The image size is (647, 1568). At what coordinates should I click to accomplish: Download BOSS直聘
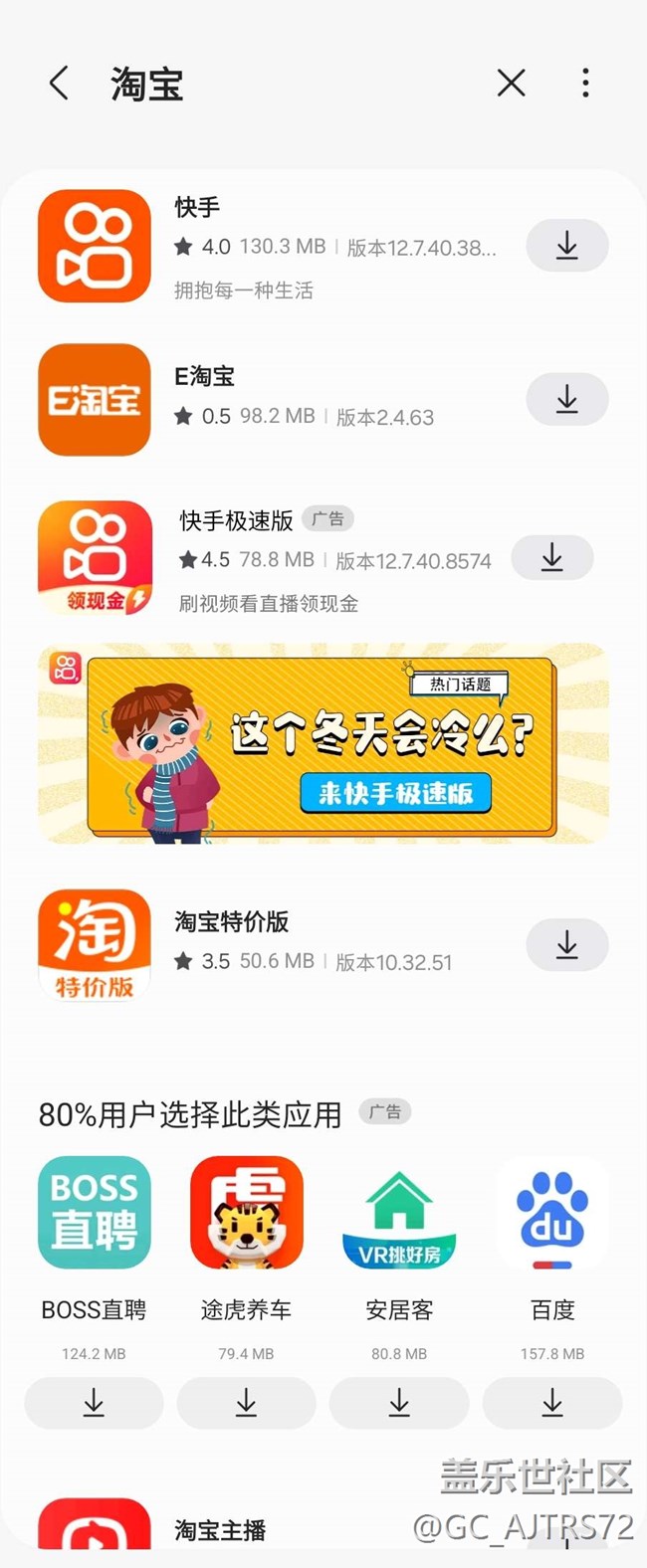pos(94,1403)
